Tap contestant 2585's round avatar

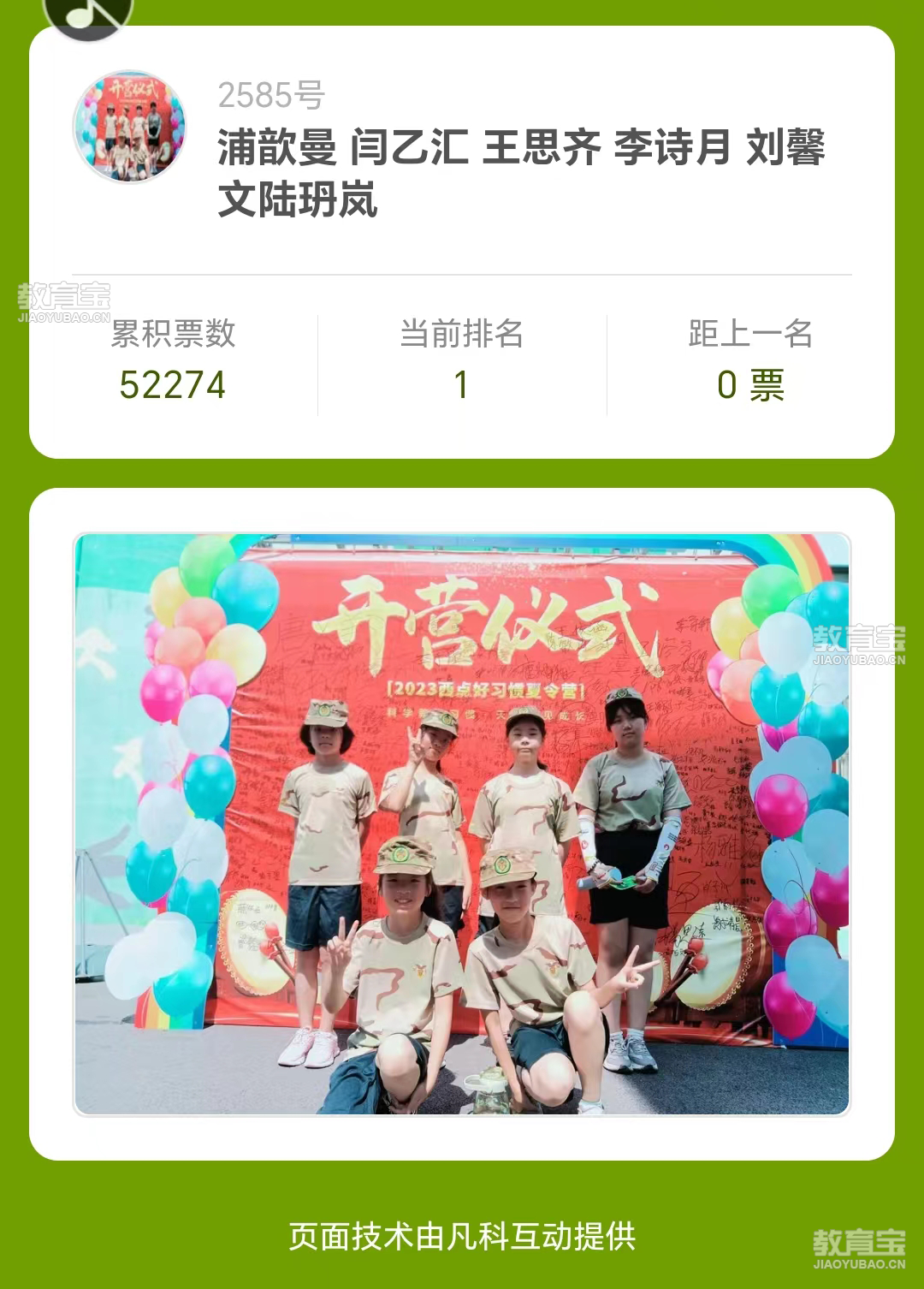click(x=129, y=127)
